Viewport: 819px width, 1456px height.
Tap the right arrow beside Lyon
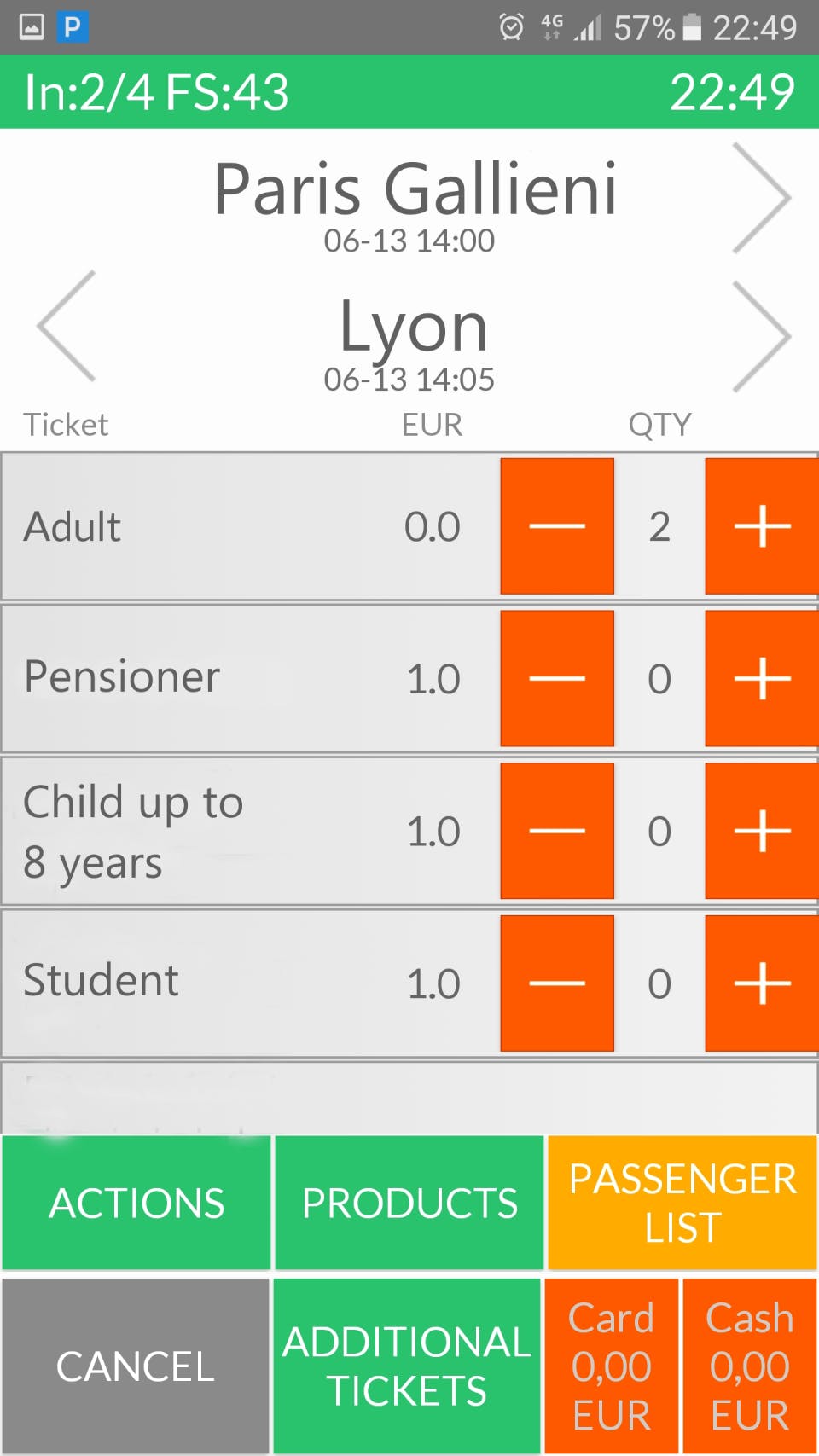[x=760, y=337]
